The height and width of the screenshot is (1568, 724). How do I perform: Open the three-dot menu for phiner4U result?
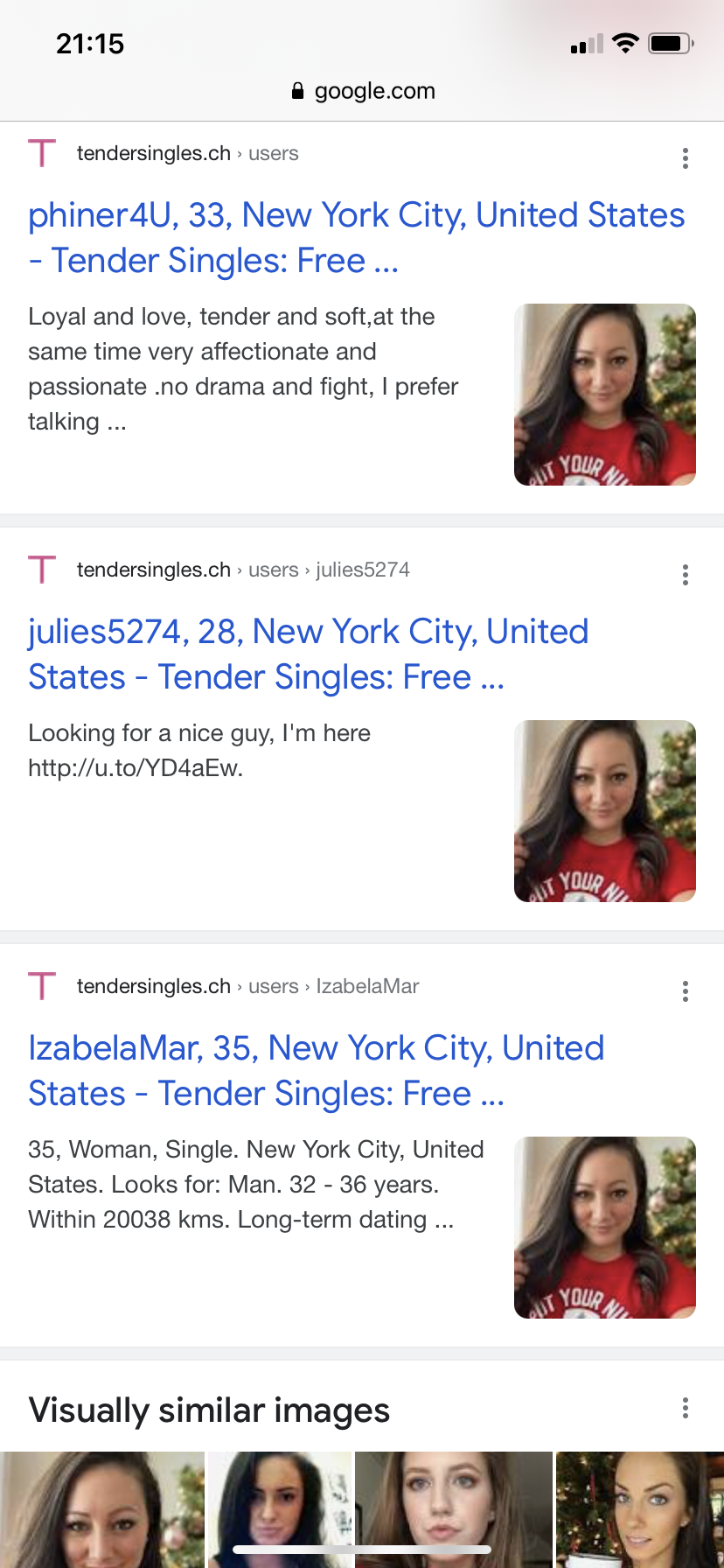click(x=686, y=158)
